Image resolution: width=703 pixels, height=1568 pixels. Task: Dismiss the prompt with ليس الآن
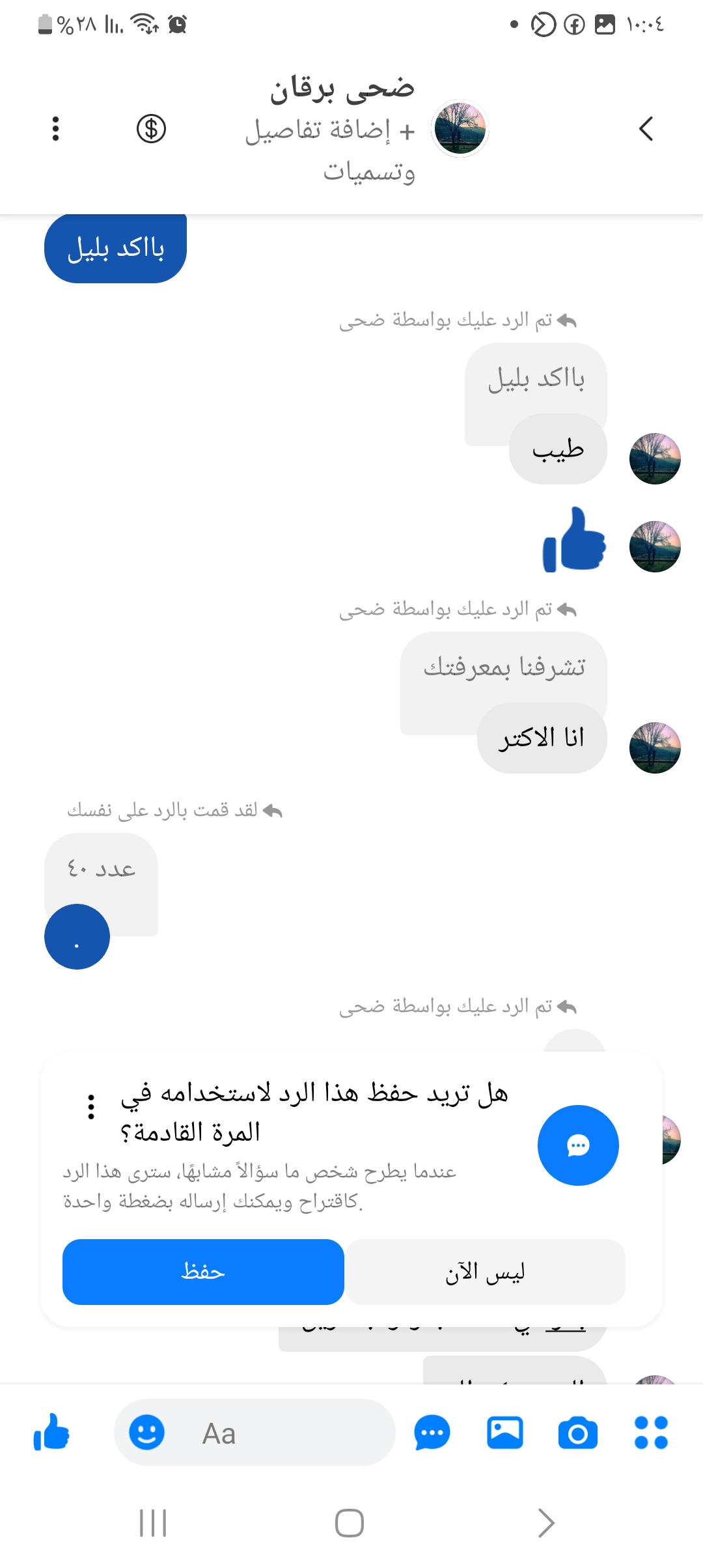pyautogui.click(x=485, y=1272)
